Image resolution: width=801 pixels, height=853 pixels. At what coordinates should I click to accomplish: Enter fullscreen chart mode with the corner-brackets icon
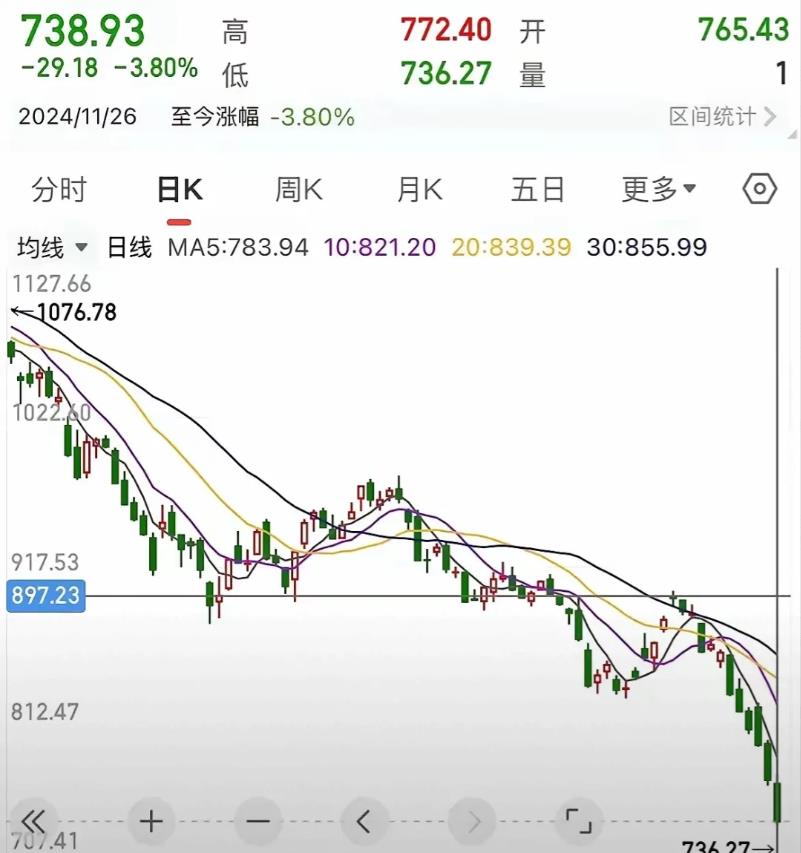coord(578,821)
